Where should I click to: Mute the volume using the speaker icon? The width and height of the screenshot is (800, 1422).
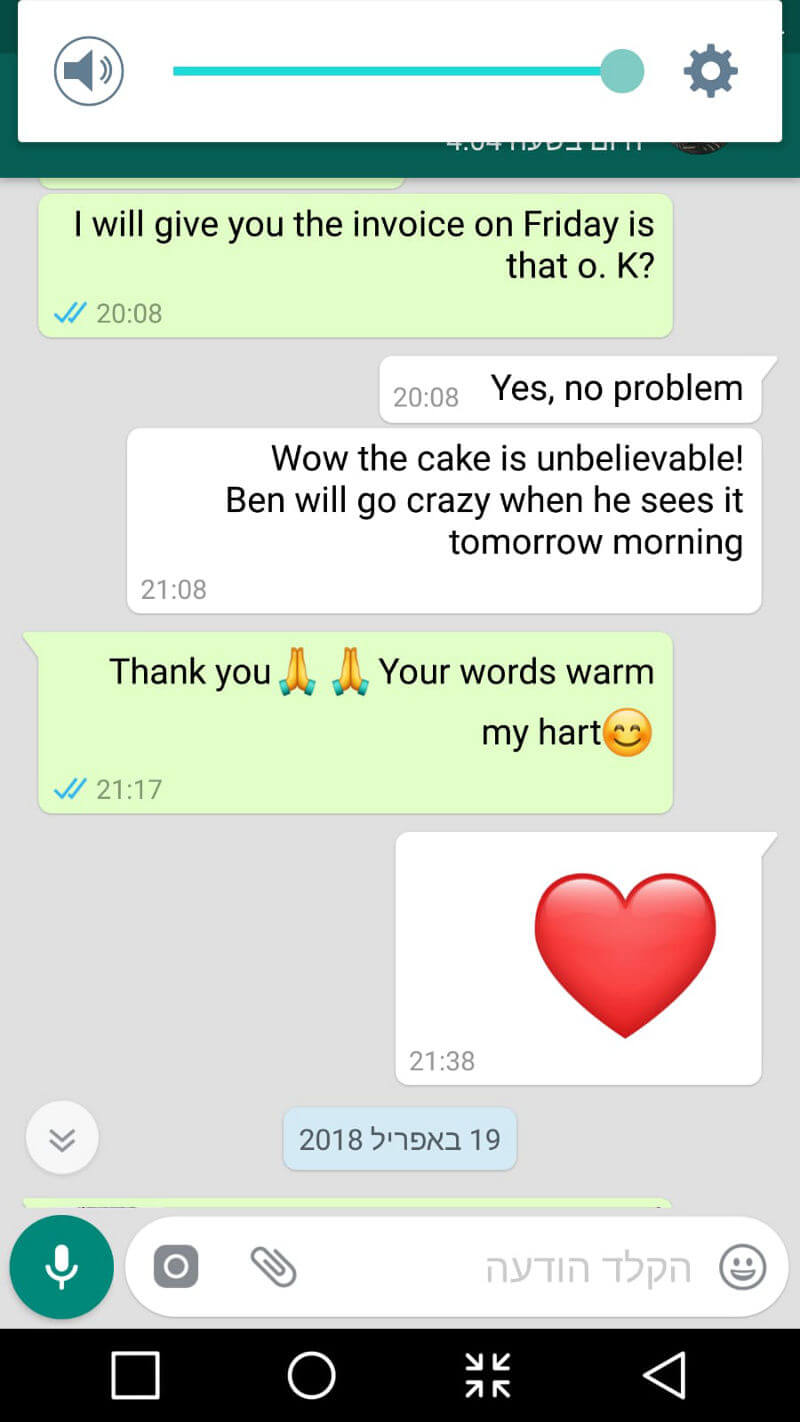[x=88, y=71]
